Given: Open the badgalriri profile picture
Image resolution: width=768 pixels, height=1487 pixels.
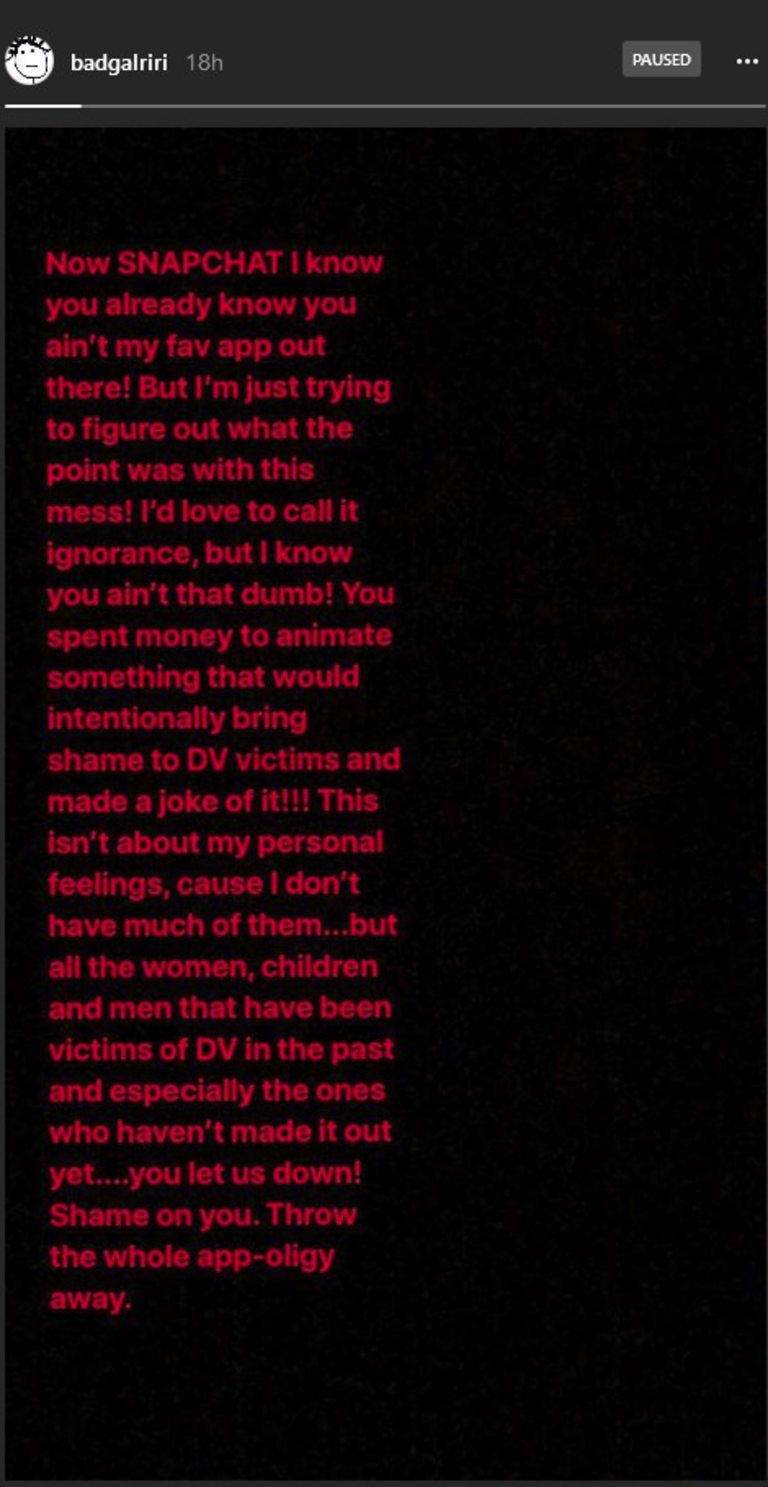Looking at the screenshot, I should [x=29, y=62].
